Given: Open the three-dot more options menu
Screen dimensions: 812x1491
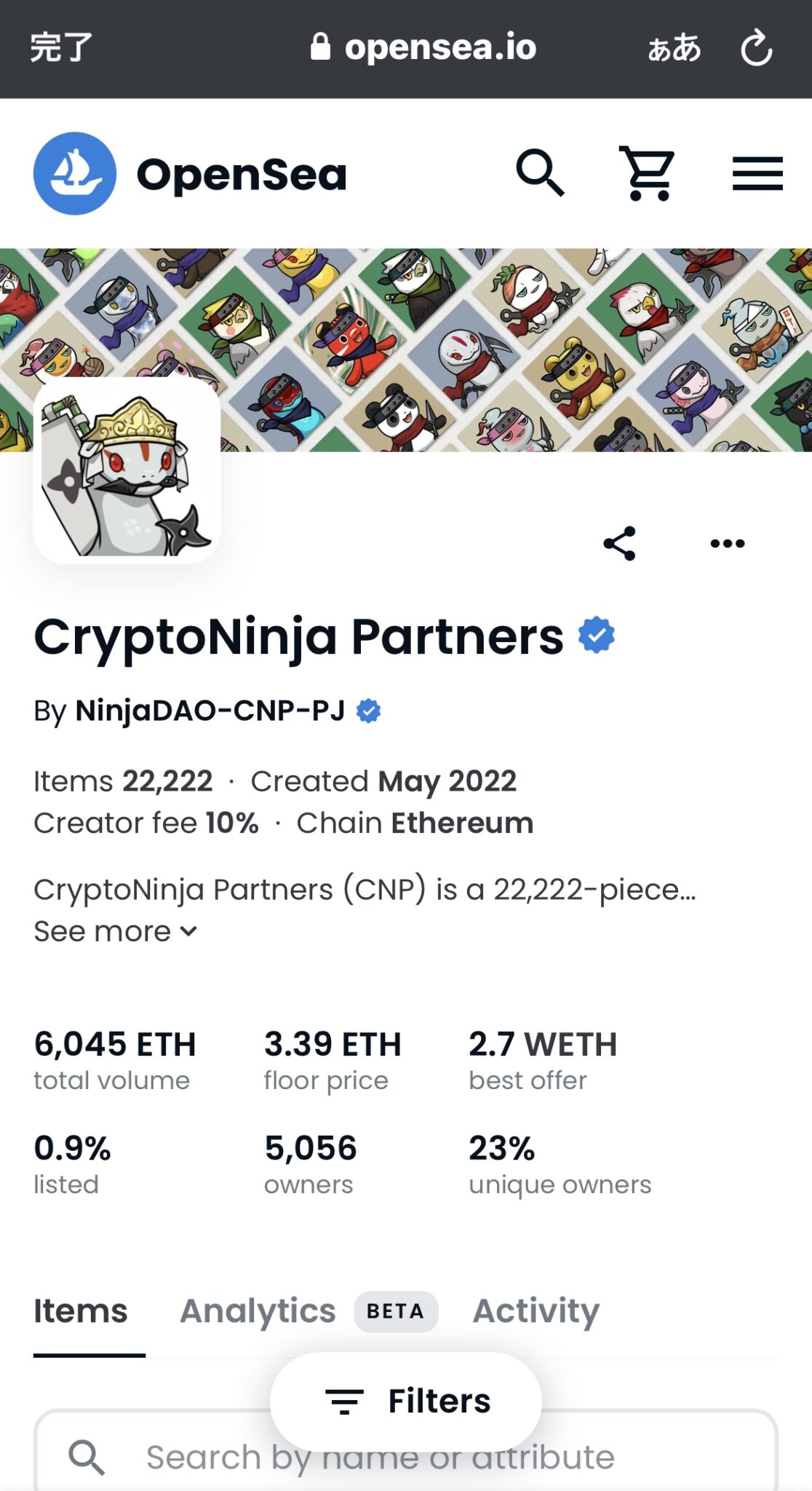Looking at the screenshot, I should tap(727, 543).
